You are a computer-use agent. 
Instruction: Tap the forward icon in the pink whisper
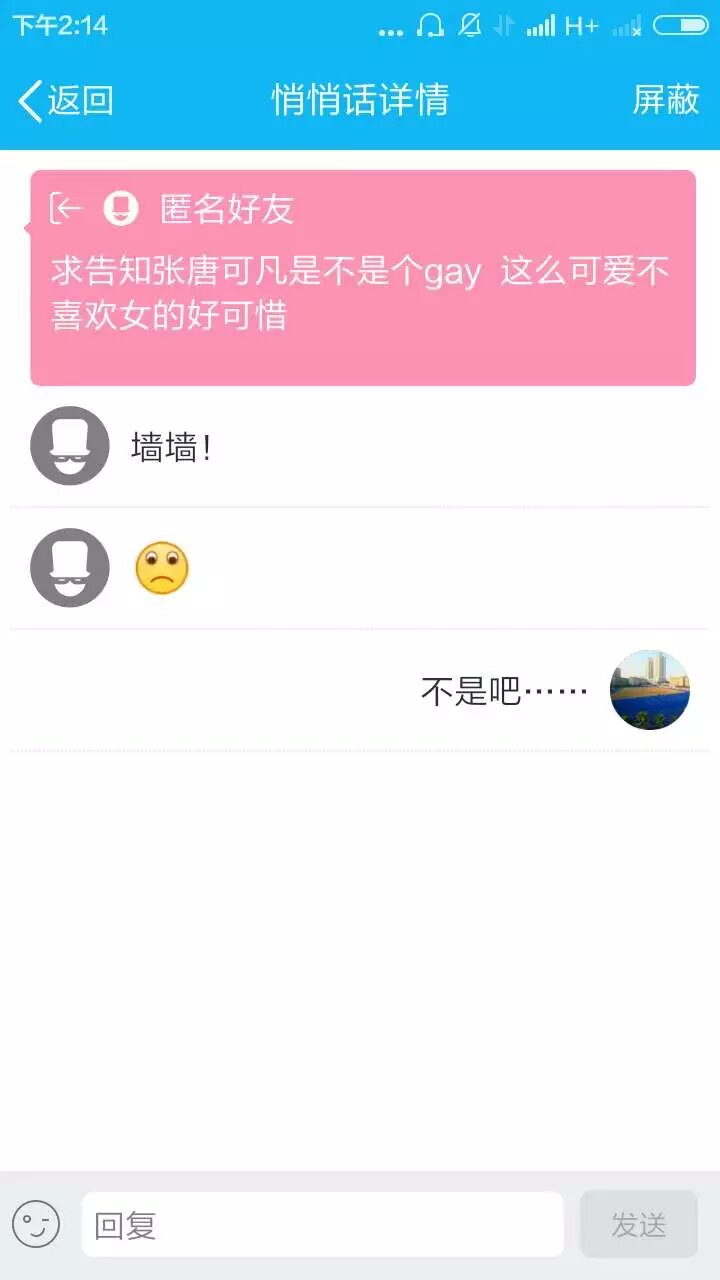pyautogui.click(x=66, y=208)
